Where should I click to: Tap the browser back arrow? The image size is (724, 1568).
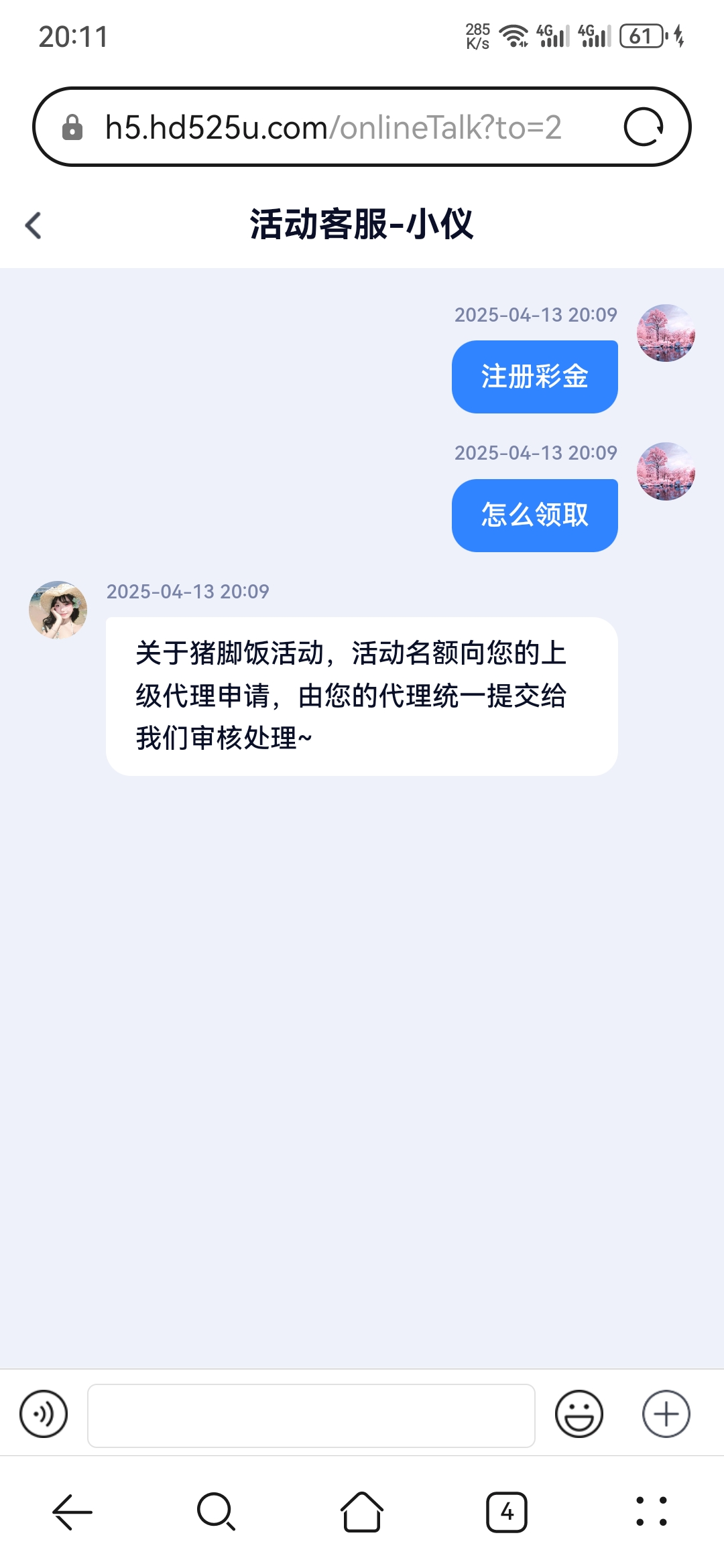pos(72,1512)
